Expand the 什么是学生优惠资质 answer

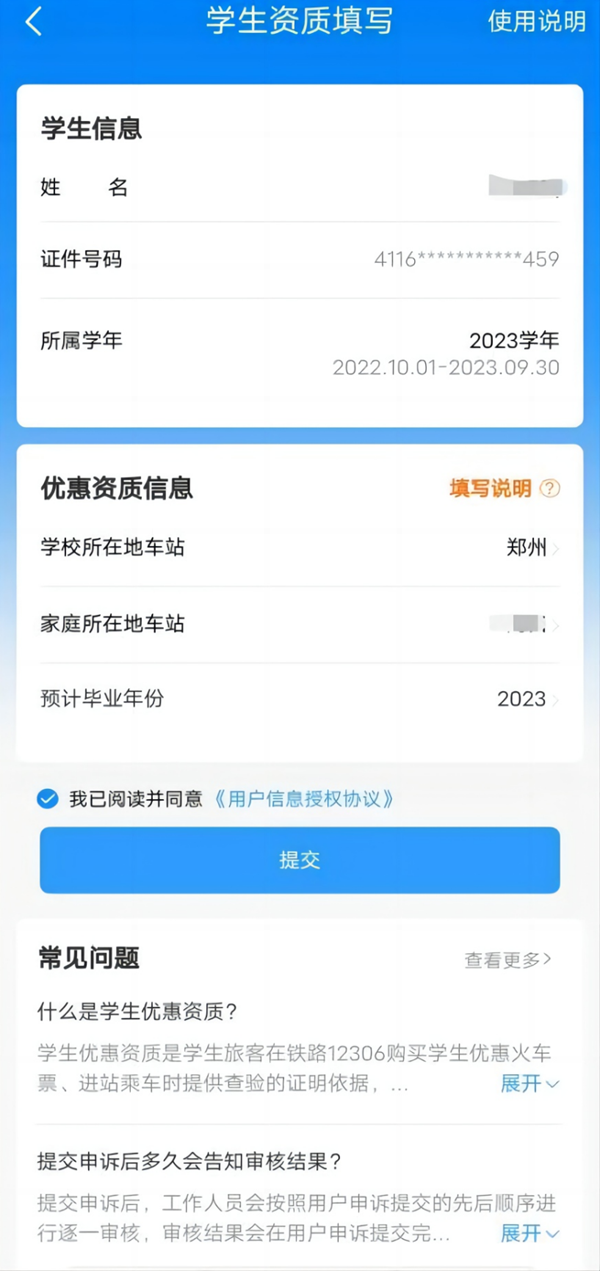pyautogui.click(x=529, y=1084)
